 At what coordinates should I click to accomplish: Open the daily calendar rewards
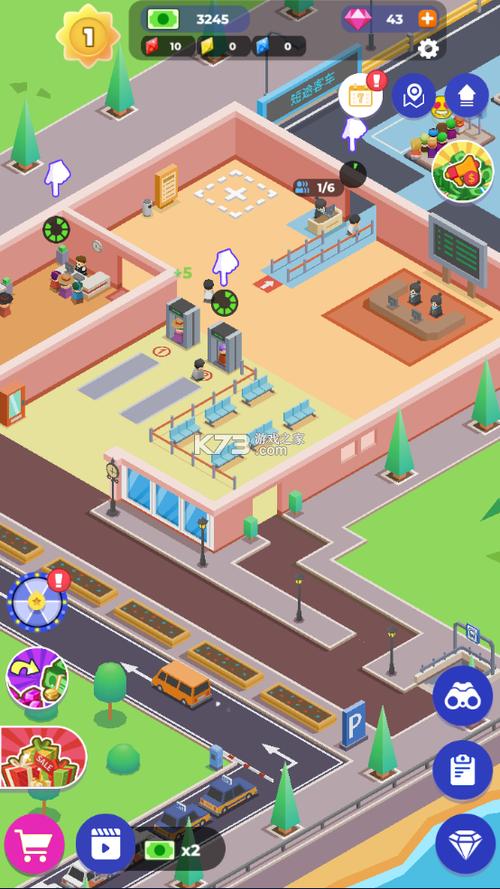tap(361, 96)
